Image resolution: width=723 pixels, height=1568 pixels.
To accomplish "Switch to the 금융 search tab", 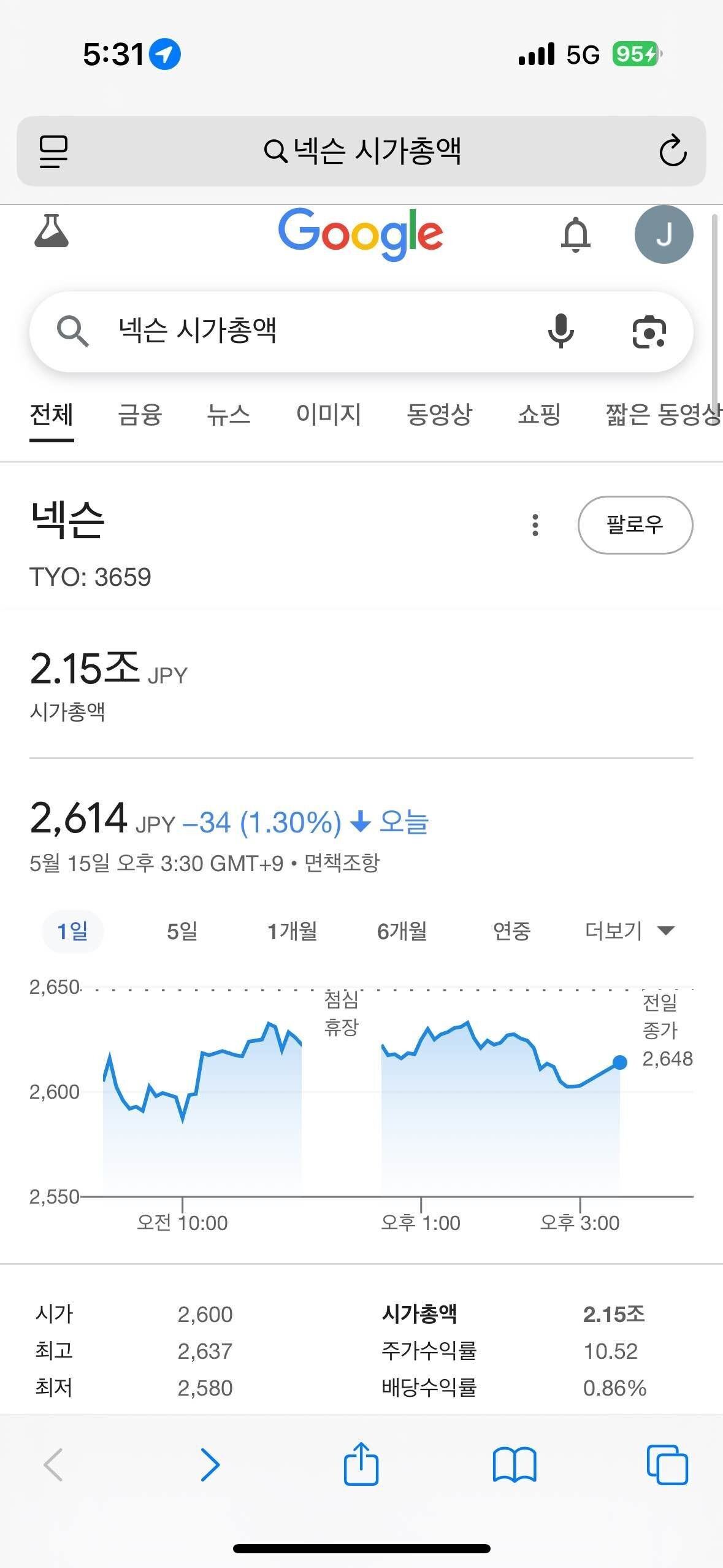I will [141, 416].
